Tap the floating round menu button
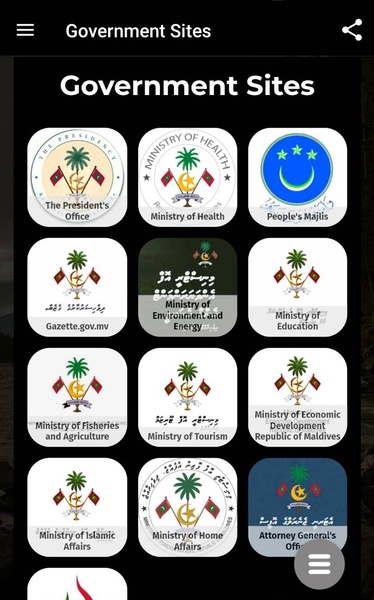The image size is (374, 600). click(319, 564)
